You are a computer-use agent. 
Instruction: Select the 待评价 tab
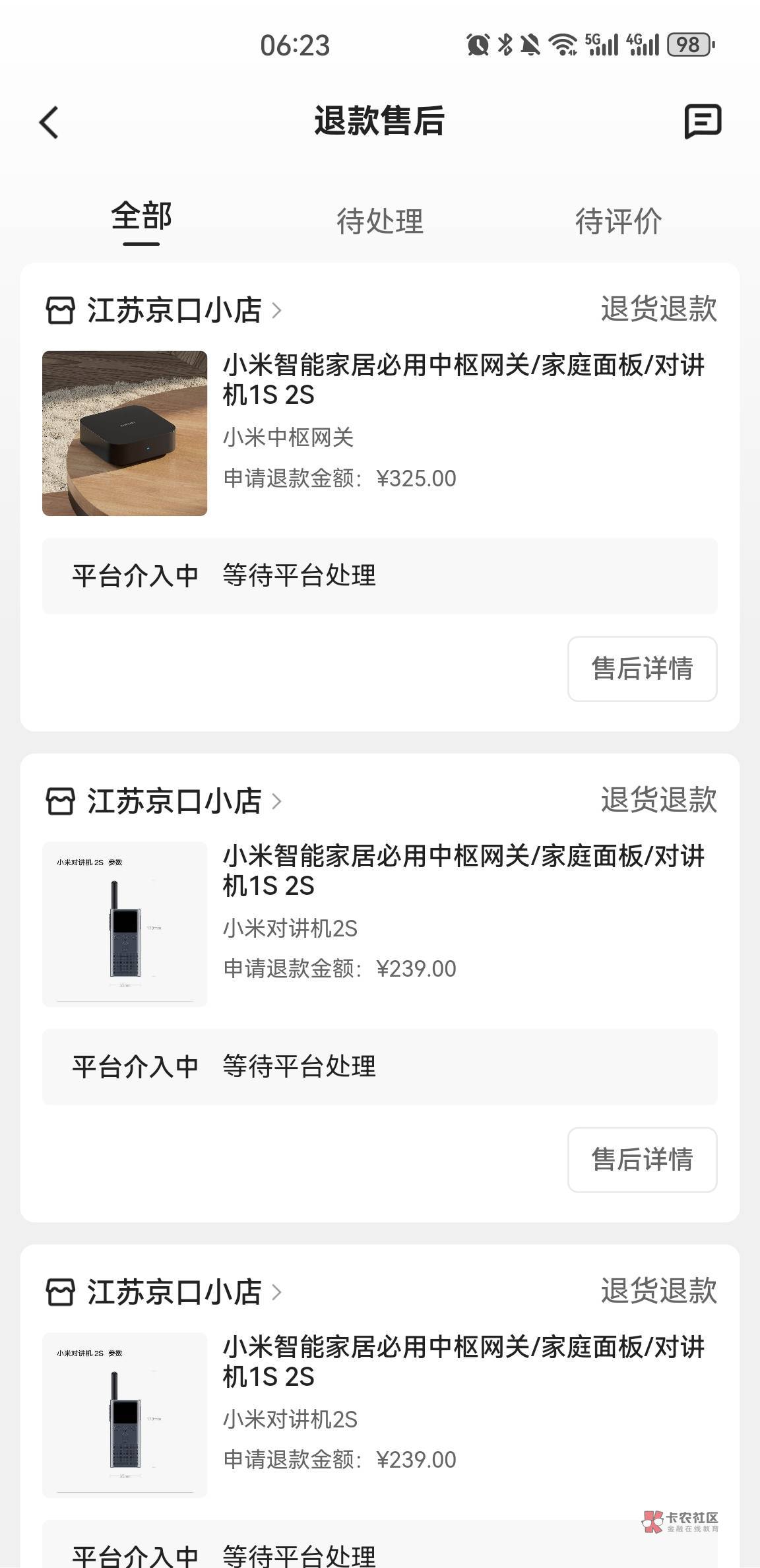coord(618,221)
